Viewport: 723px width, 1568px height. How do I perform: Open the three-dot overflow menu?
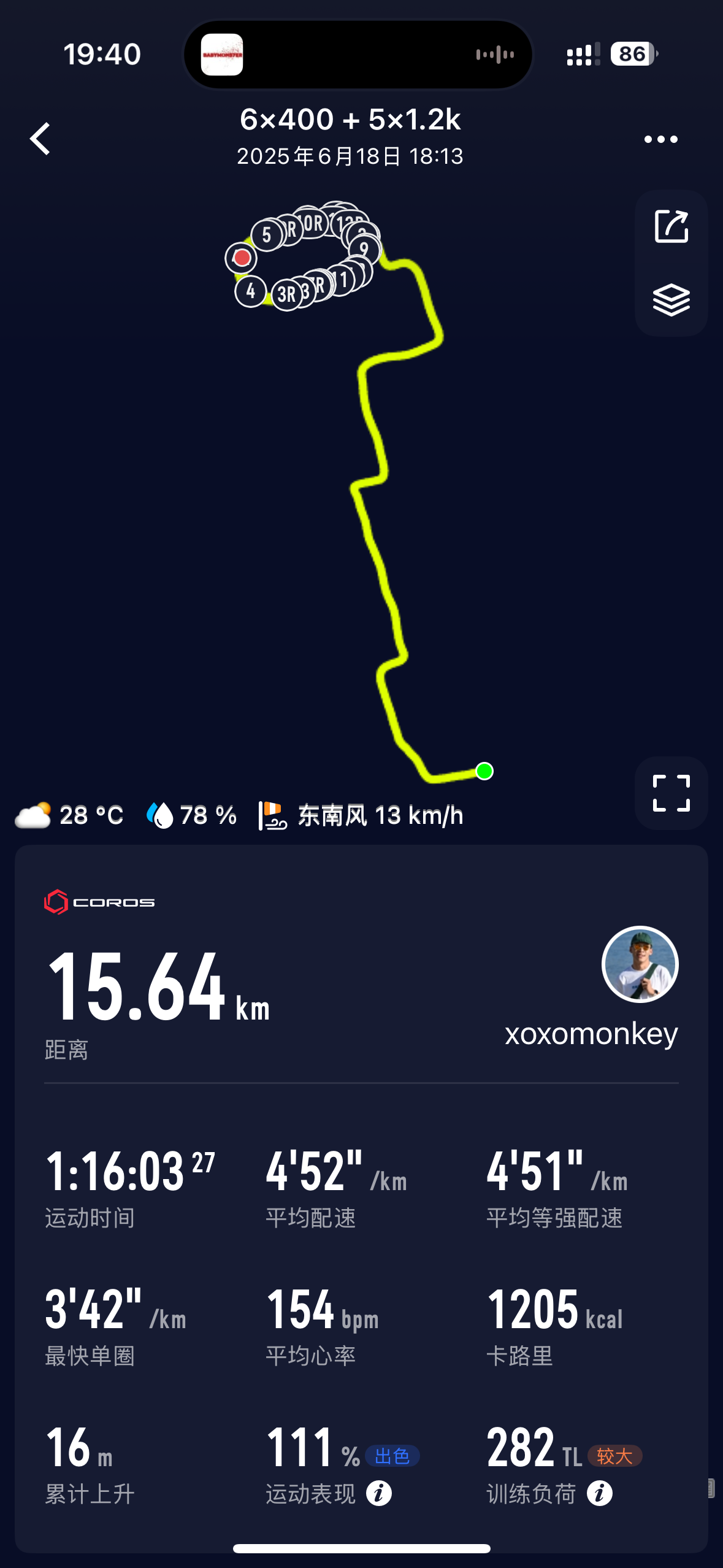click(660, 139)
